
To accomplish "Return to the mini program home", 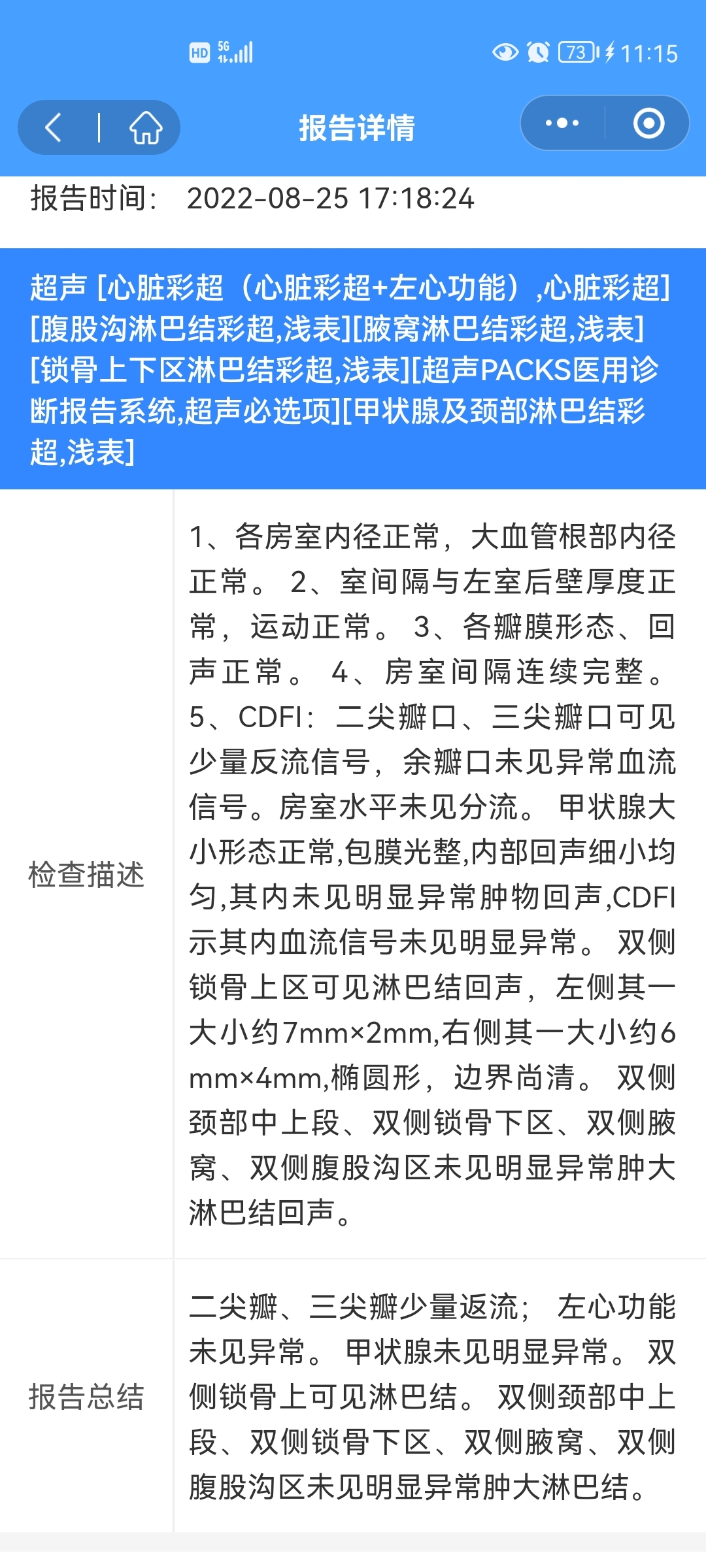I will (145, 127).
